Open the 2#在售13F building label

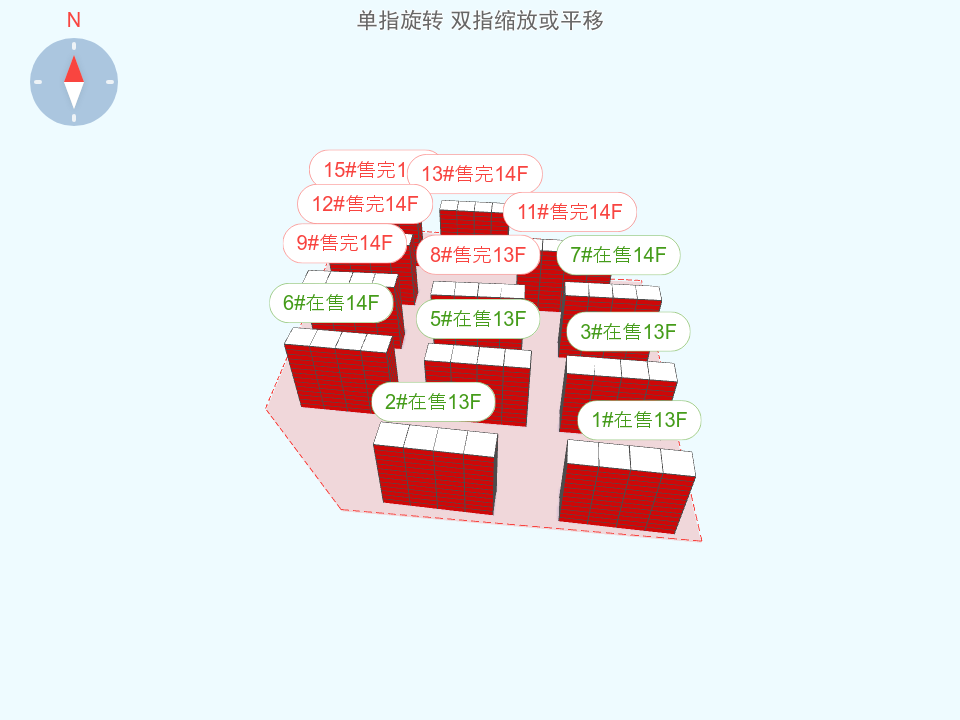[x=434, y=402]
